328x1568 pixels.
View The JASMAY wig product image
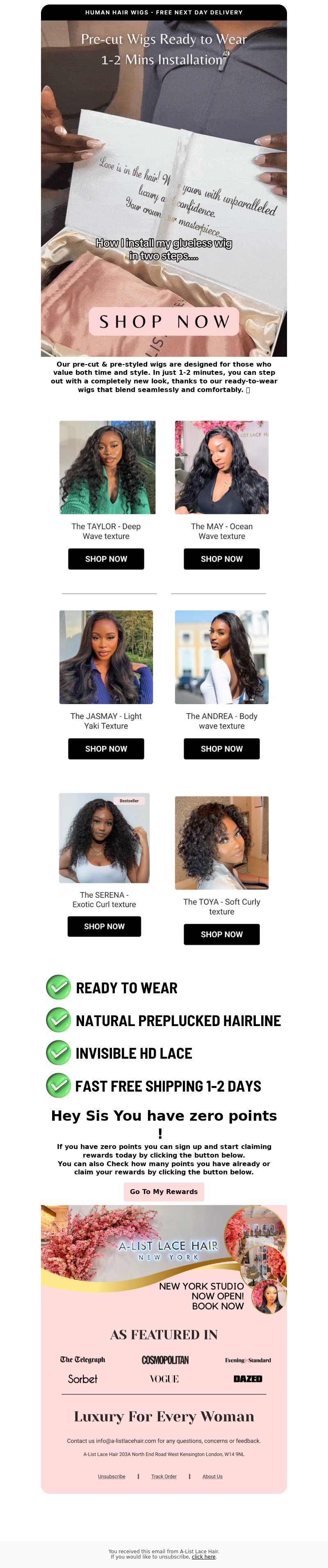coord(105,657)
